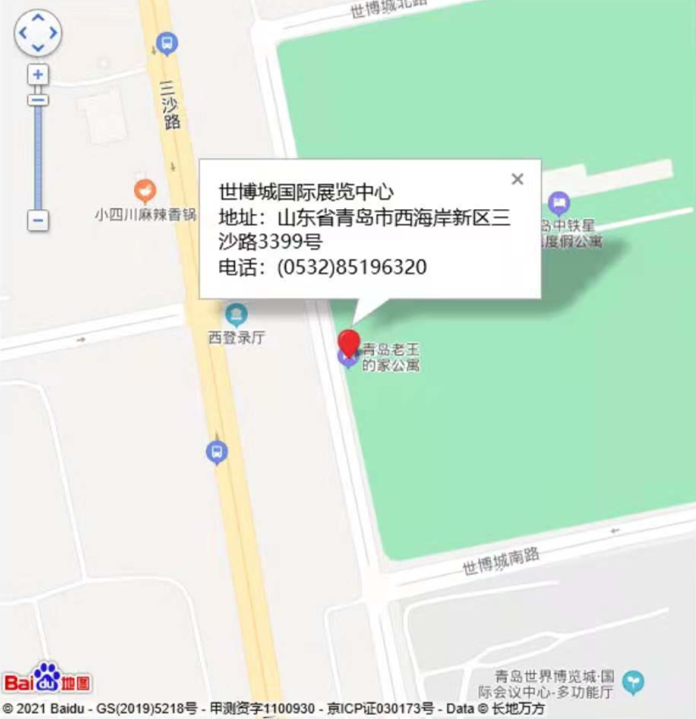Zoom in with the plus button
The width and height of the screenshot is (696, 719).
tap(38, 75)
